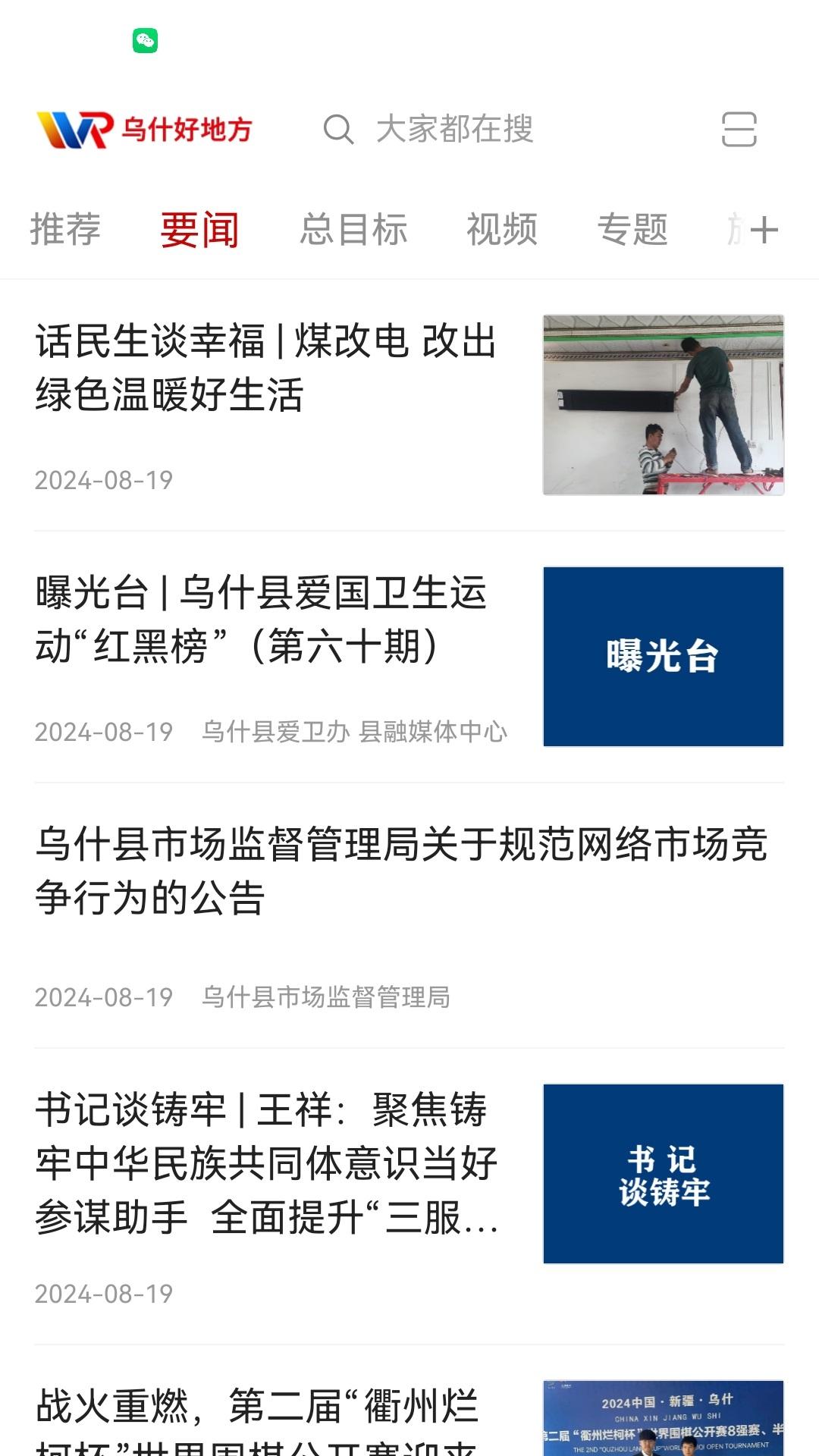Tap the magnifier search icon
819x1456 pixels.
(x=339, y=130)
